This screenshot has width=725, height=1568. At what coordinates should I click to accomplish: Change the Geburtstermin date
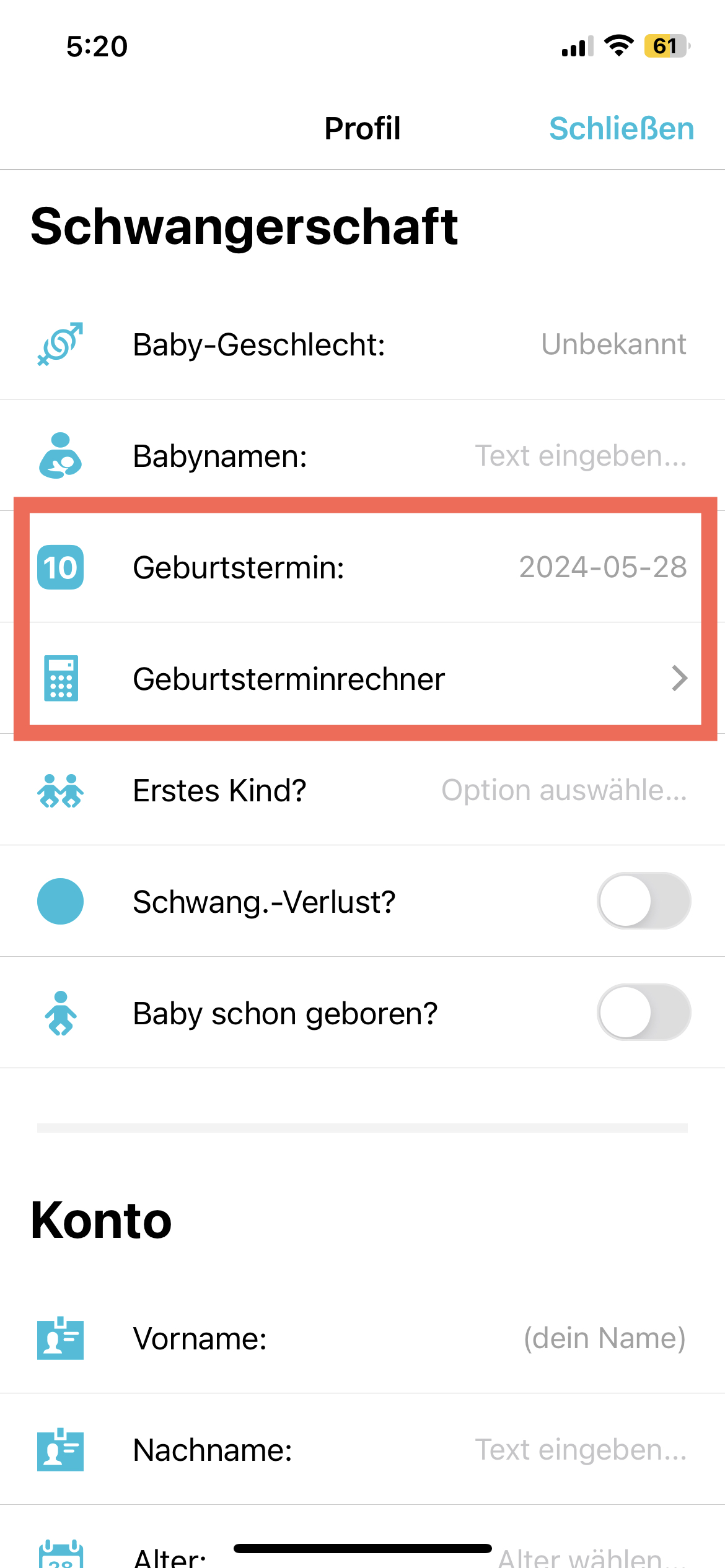tap(362, 567)
